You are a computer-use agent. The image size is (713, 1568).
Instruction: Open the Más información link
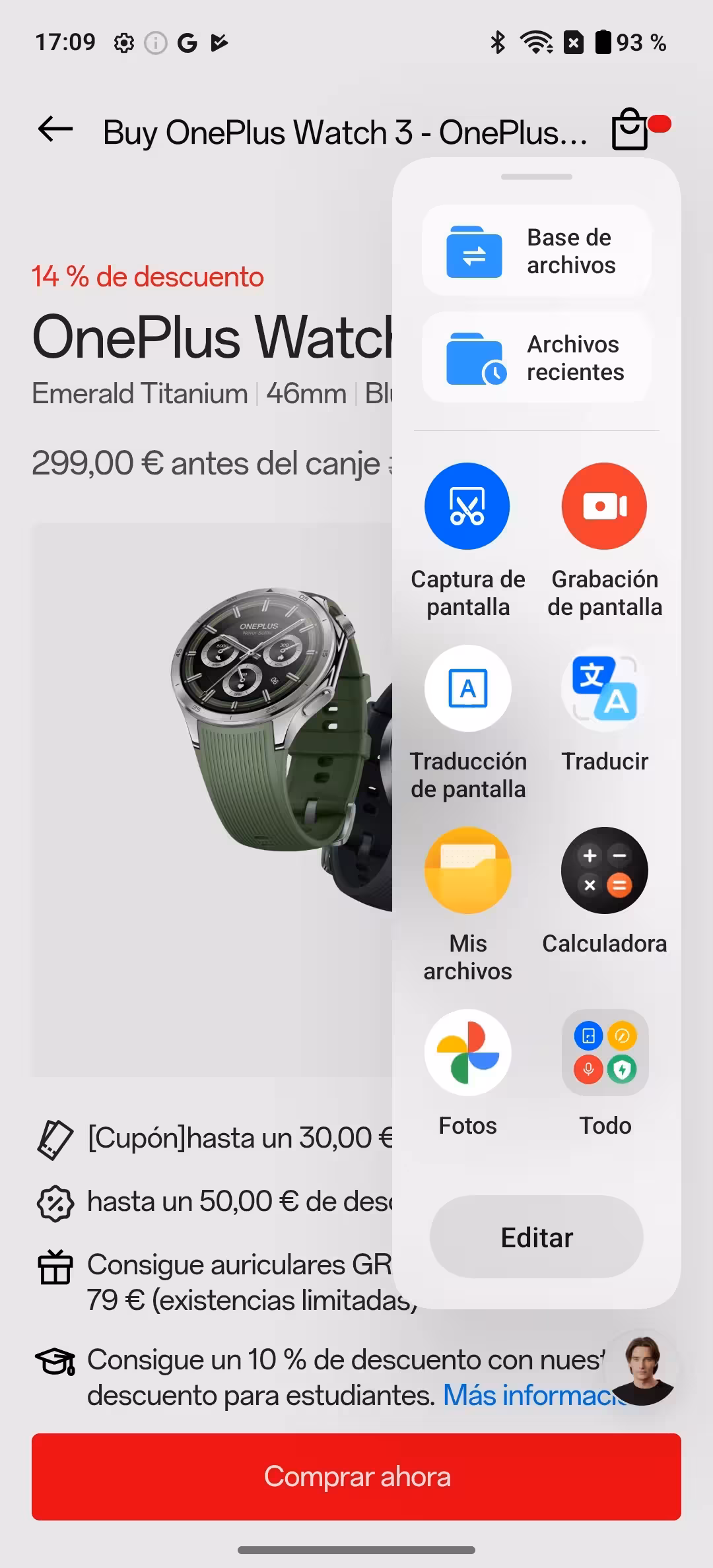point(535,1395)
